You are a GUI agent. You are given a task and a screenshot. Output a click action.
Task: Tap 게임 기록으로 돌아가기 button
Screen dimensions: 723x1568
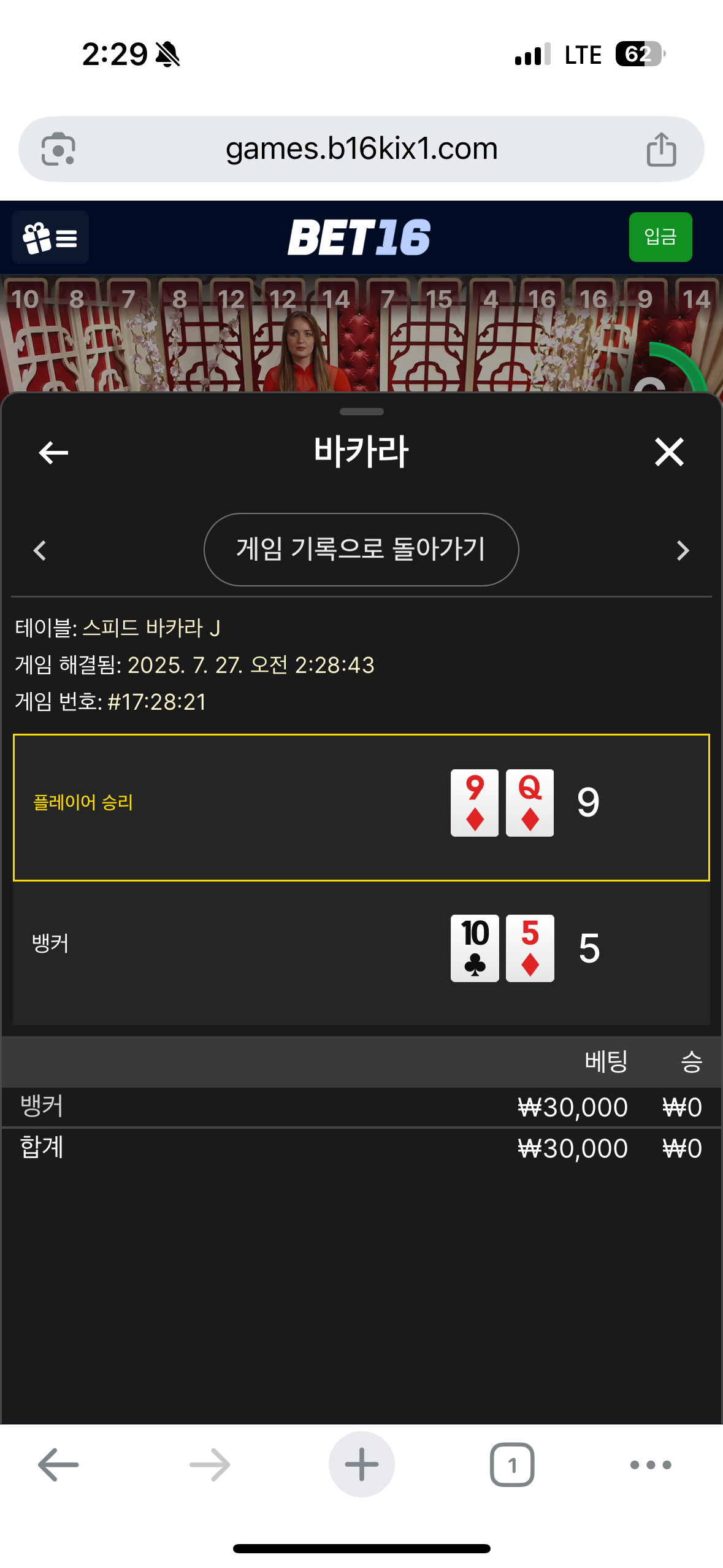pos(361,550)
